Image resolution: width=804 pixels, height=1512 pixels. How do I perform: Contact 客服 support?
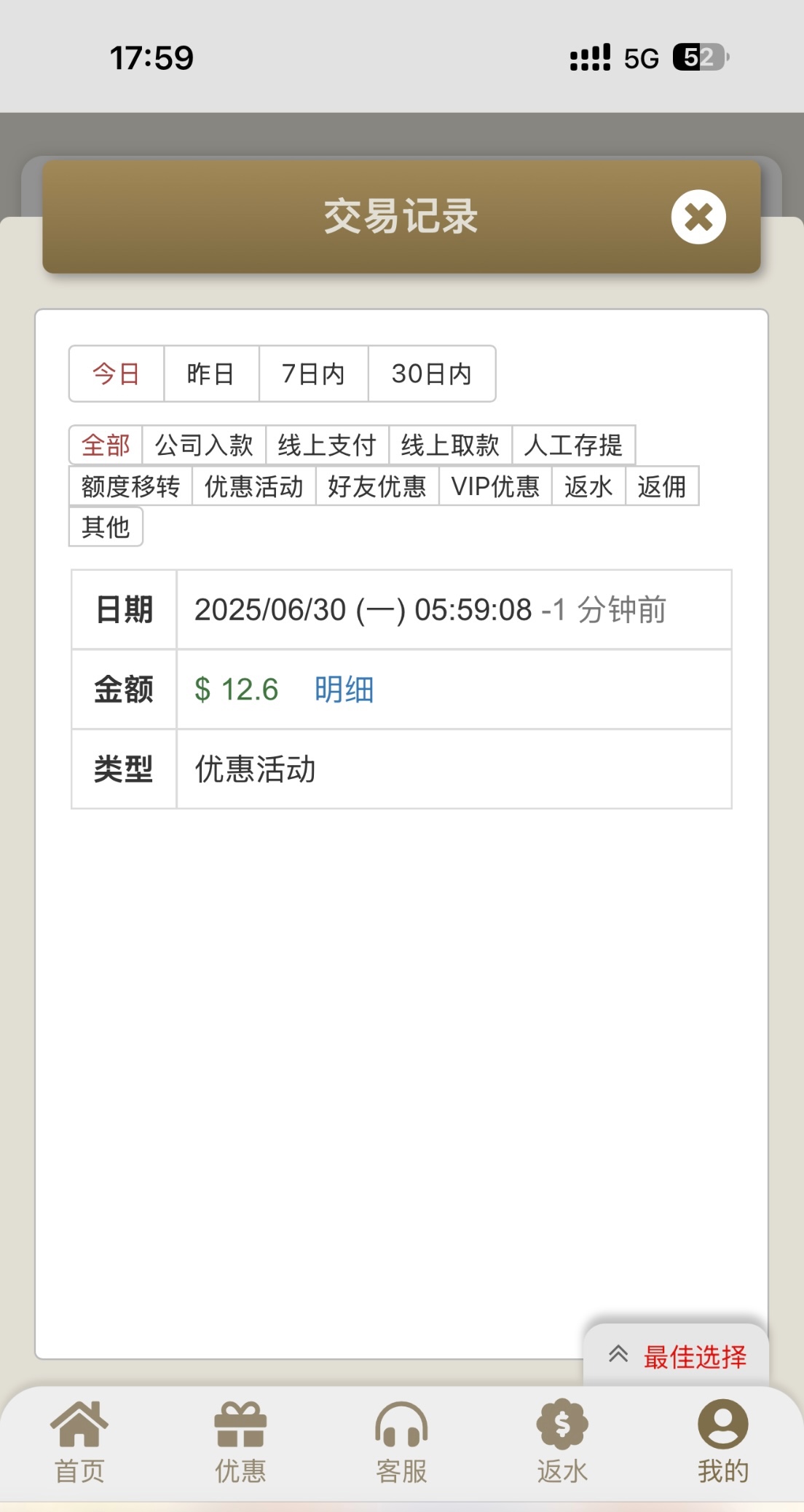[401, 1441]
